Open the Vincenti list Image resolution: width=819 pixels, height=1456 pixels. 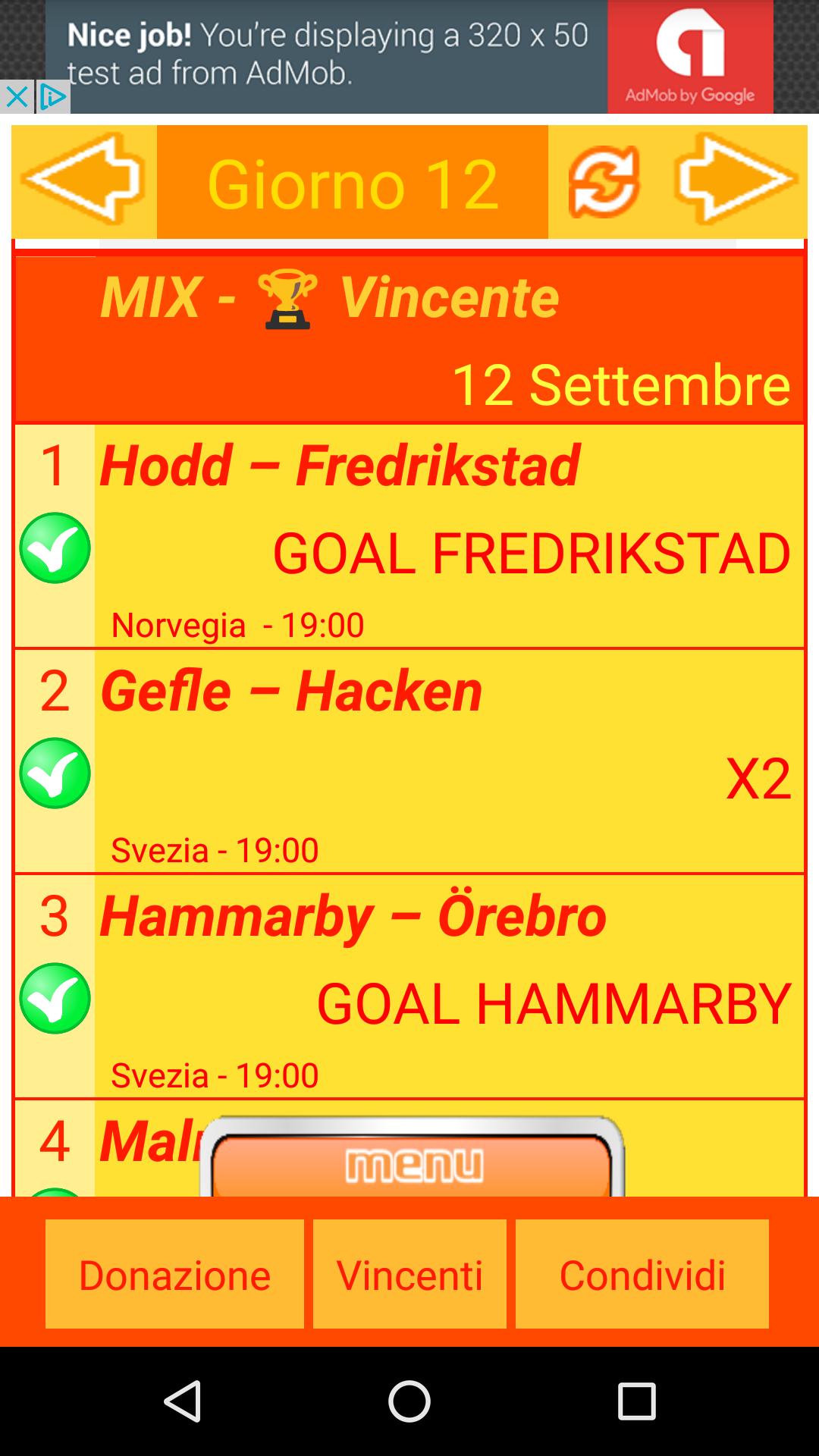click(409, 1274)
